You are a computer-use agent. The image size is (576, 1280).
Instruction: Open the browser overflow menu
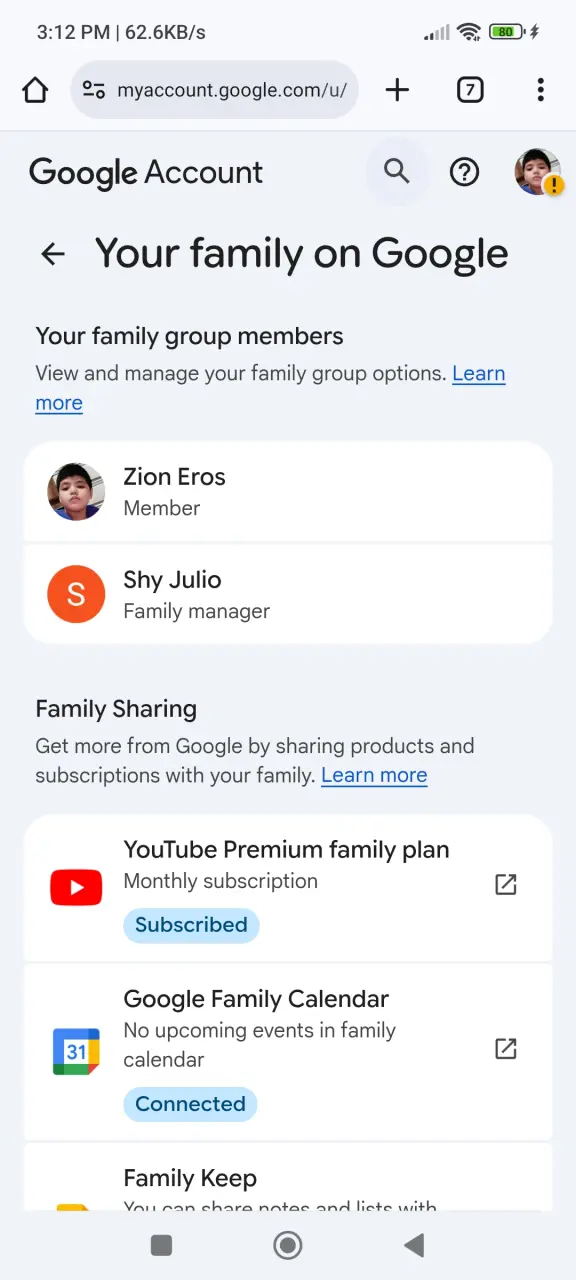540,90
